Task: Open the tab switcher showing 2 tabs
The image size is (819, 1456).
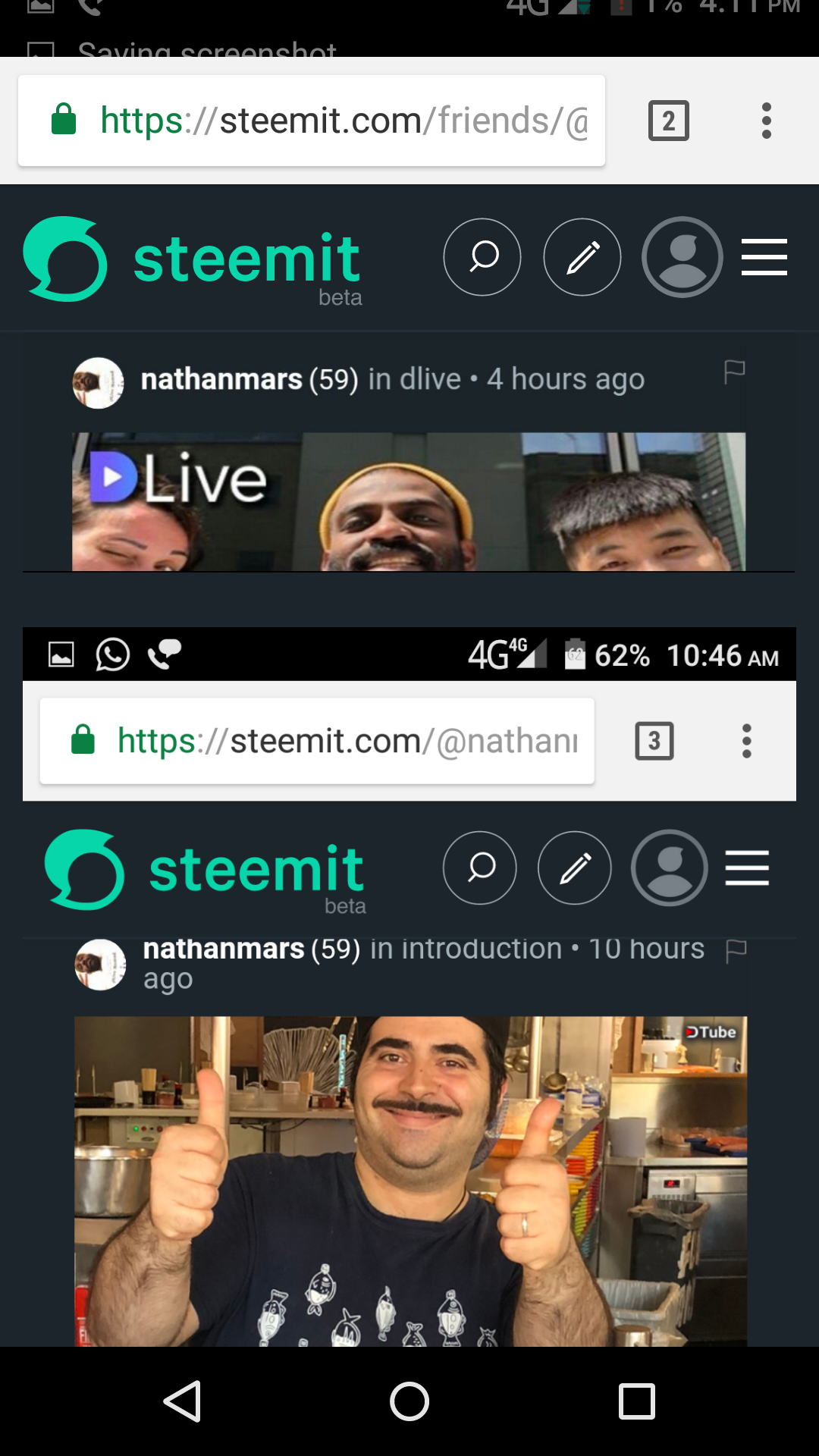Action: [668, 121]
